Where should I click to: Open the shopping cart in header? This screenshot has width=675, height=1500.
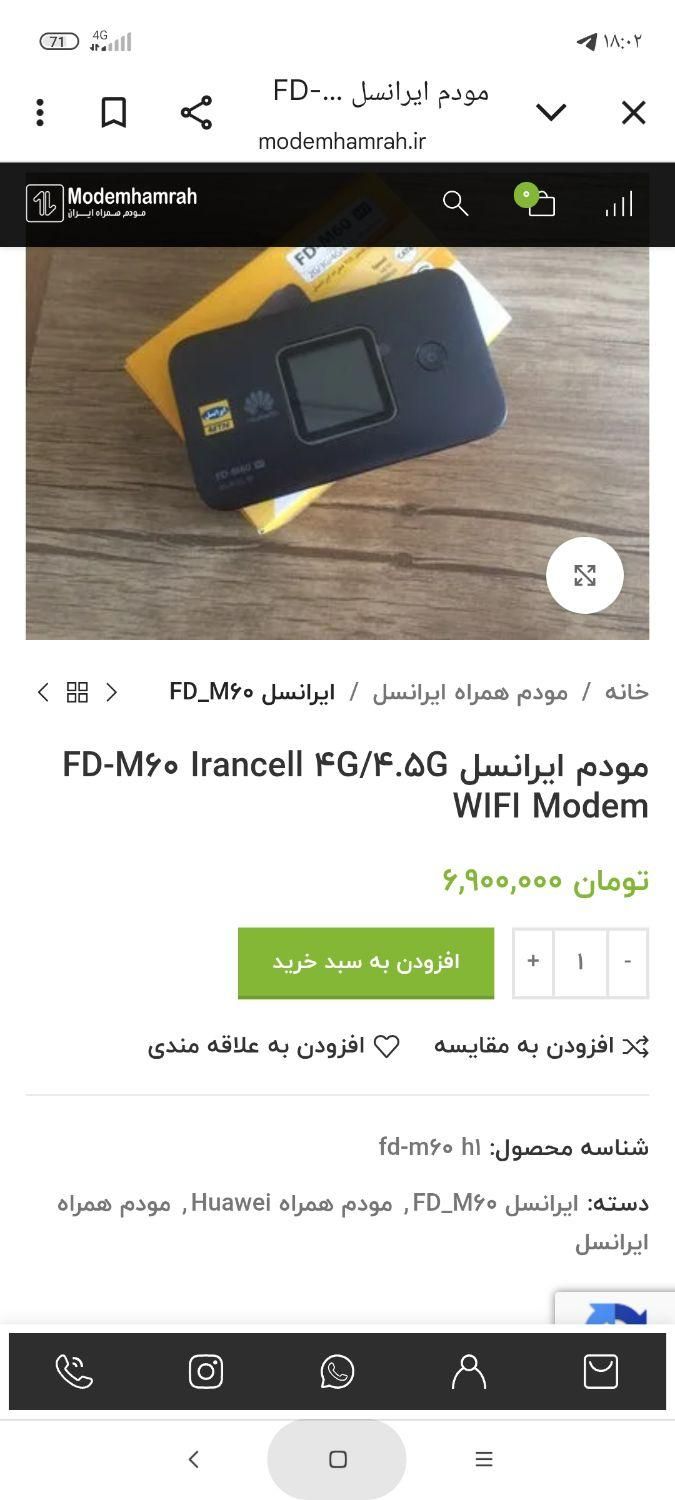click(540, 204)
